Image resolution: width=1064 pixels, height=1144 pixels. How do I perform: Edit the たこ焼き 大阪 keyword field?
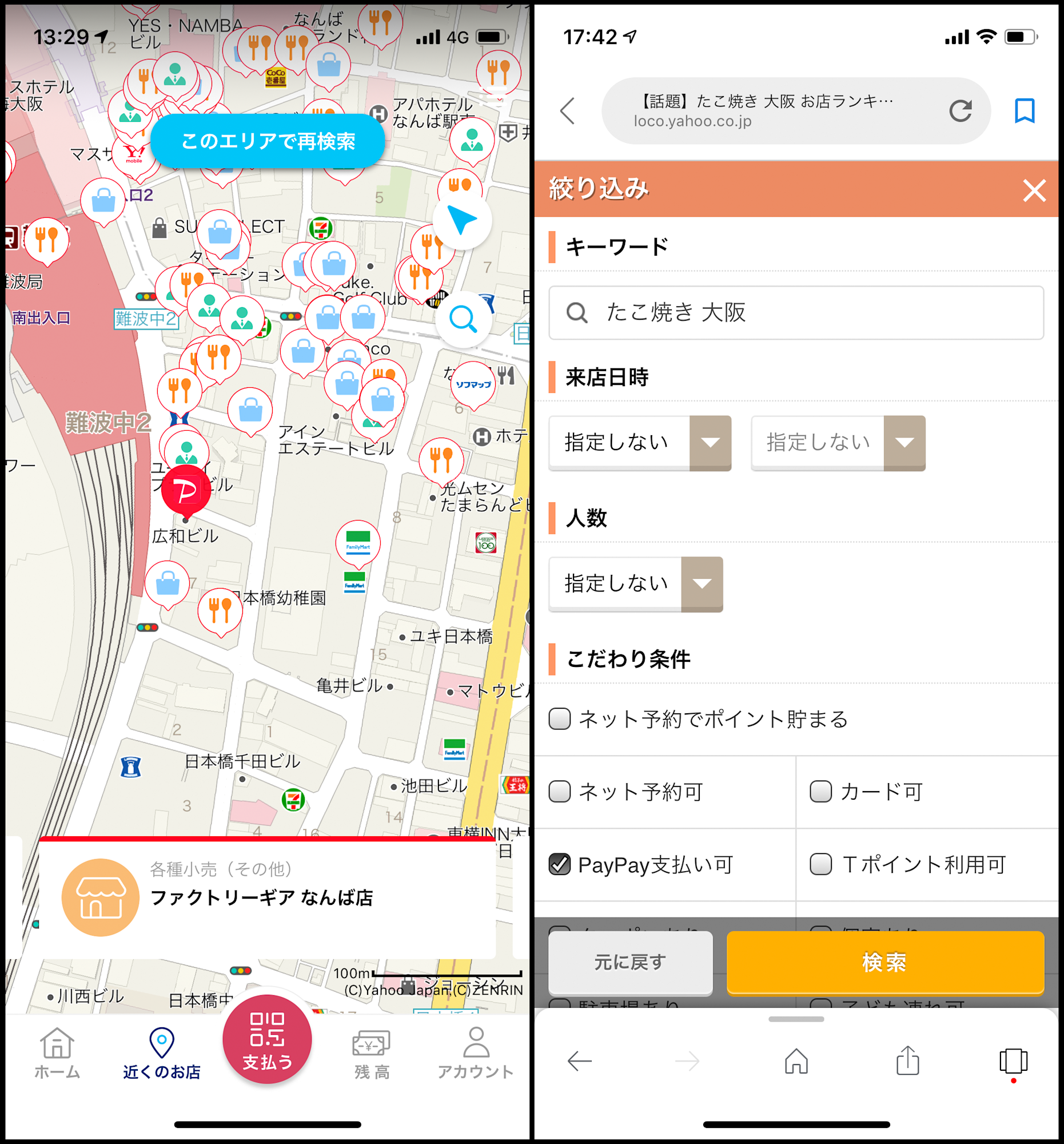click(796, 312)
